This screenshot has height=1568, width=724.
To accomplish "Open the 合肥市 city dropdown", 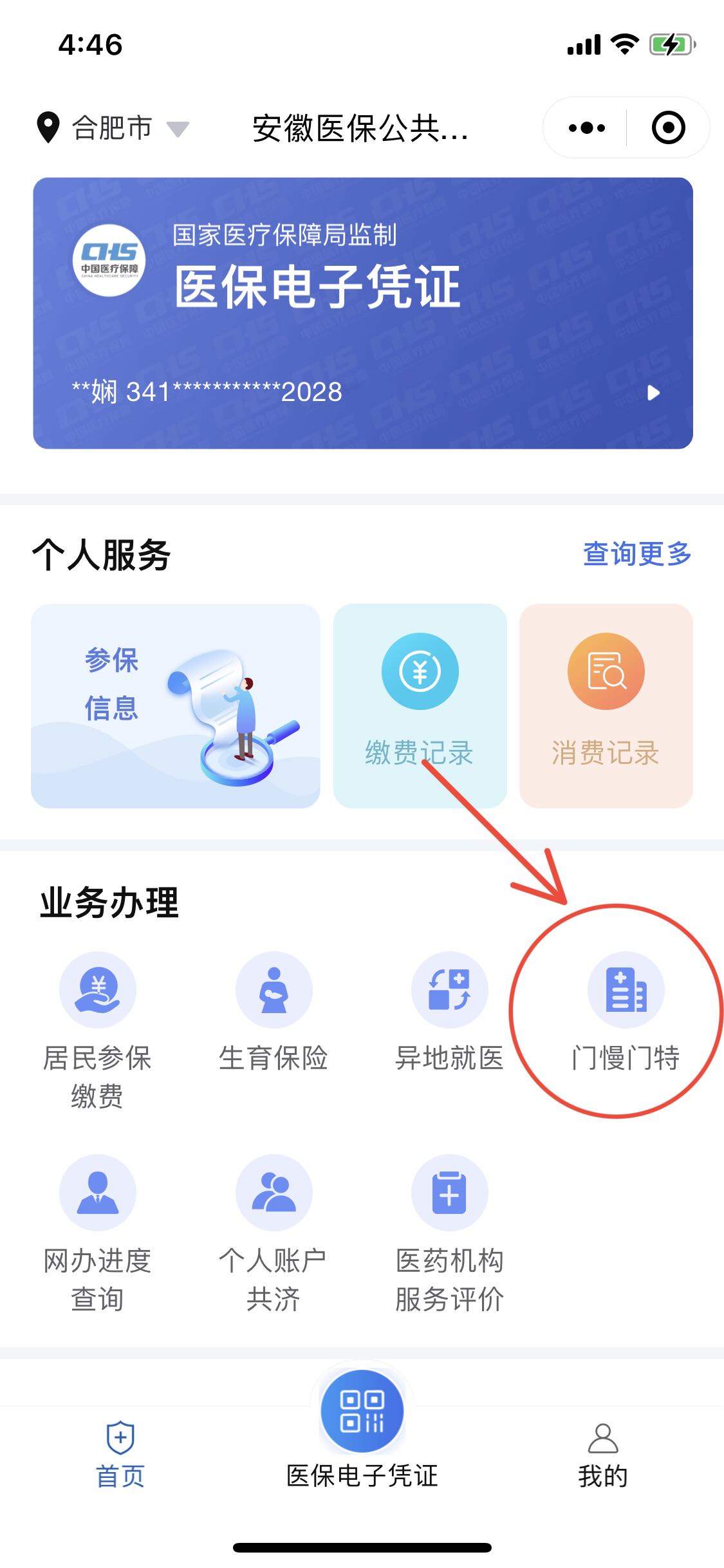I will (x=113, y=127).
